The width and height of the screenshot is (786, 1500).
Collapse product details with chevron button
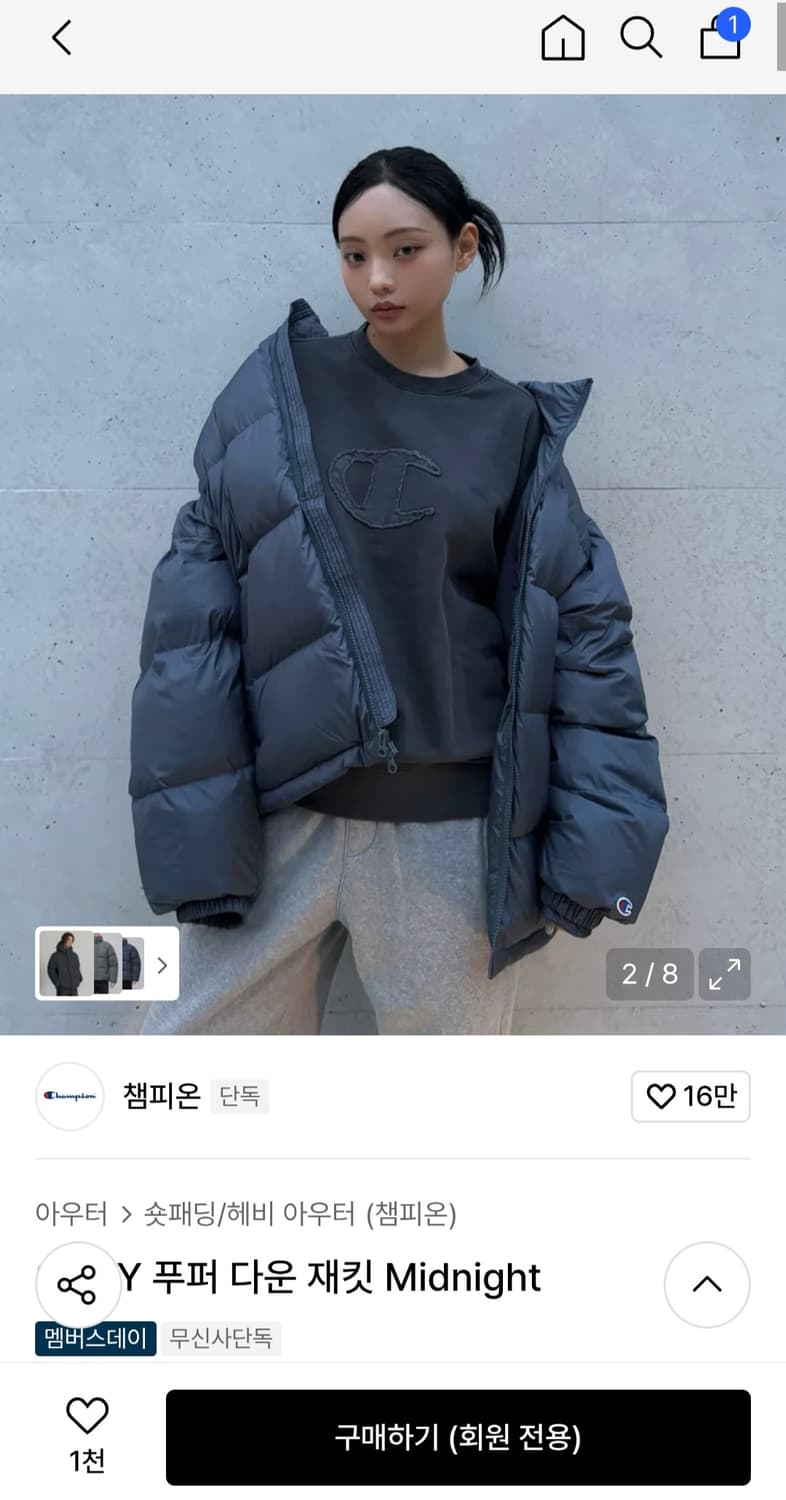tap(707, 1285)
